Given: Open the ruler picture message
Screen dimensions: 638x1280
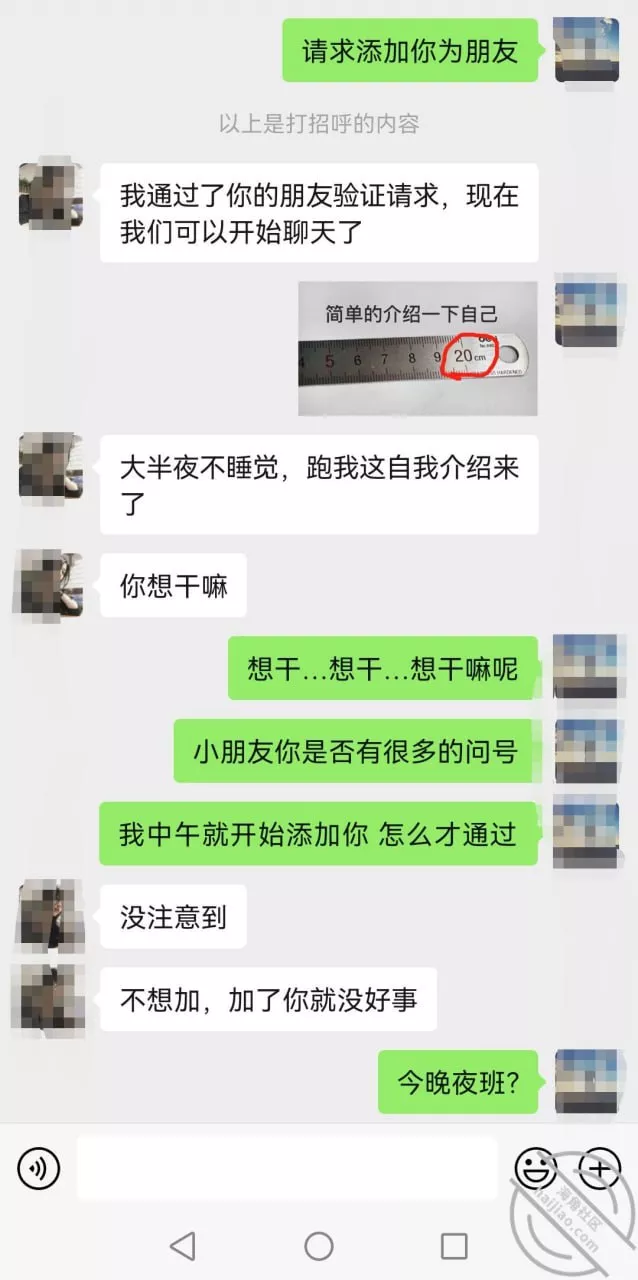Looking at the screenshot, I should coord(418,348).
